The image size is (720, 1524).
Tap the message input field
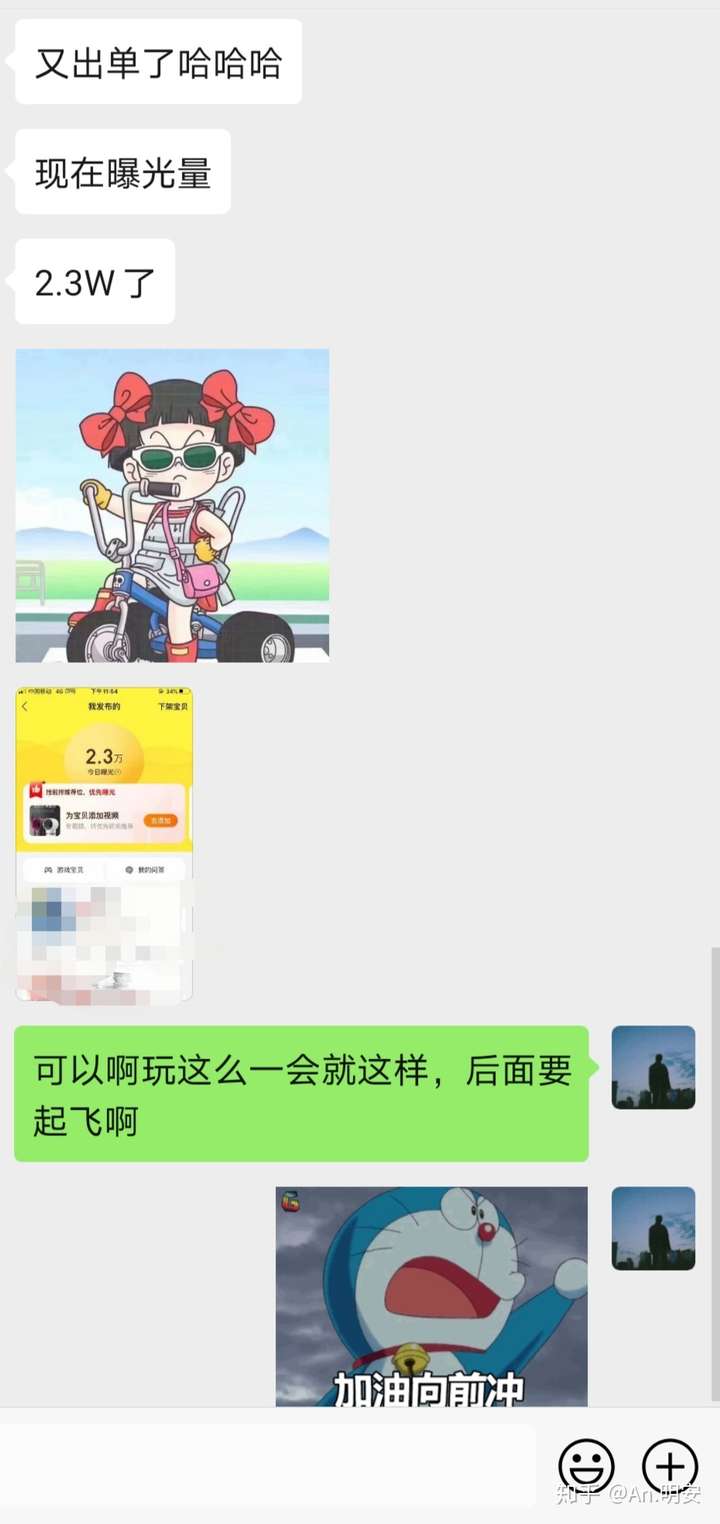(x=268, y=1466)
